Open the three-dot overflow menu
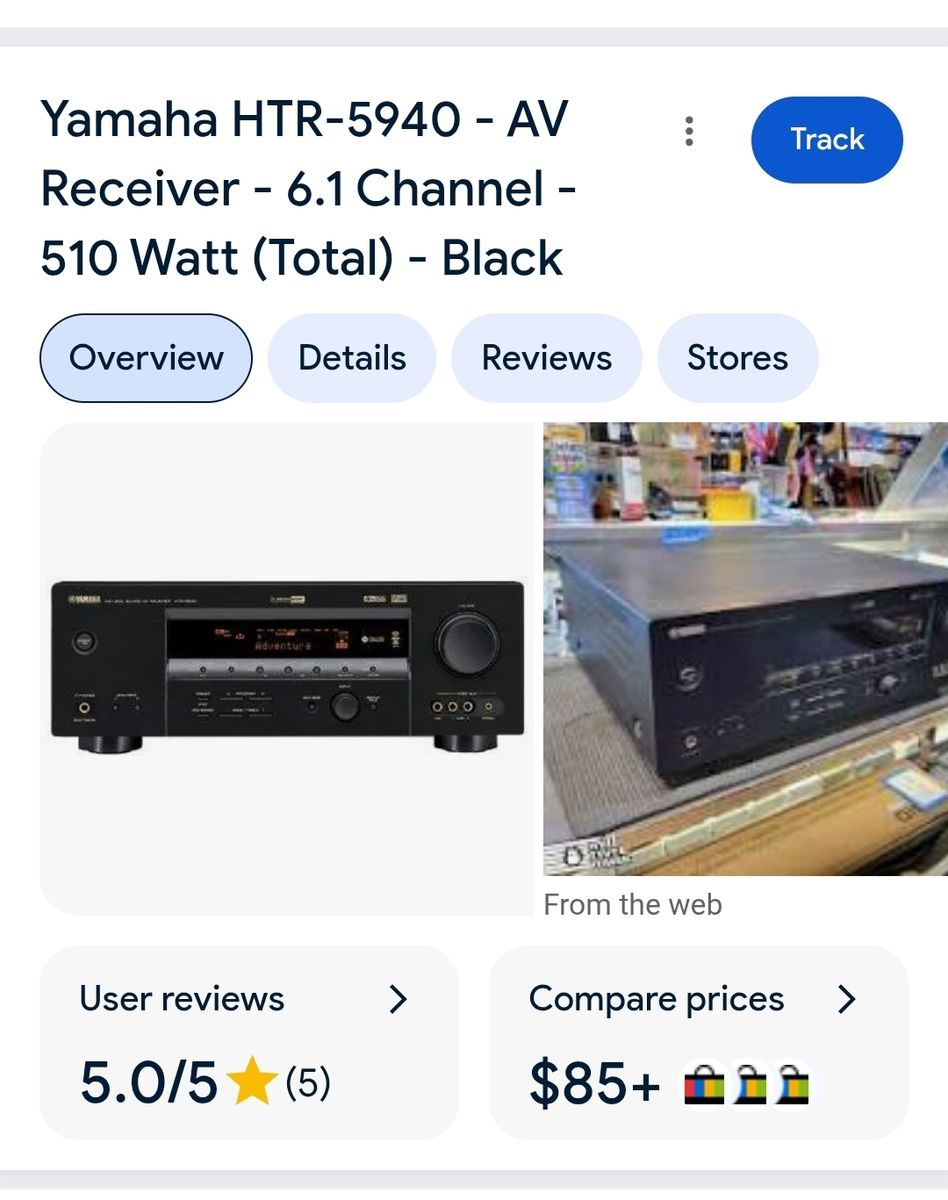This screenshot has height=1200, width=948. tap(689, 131)
